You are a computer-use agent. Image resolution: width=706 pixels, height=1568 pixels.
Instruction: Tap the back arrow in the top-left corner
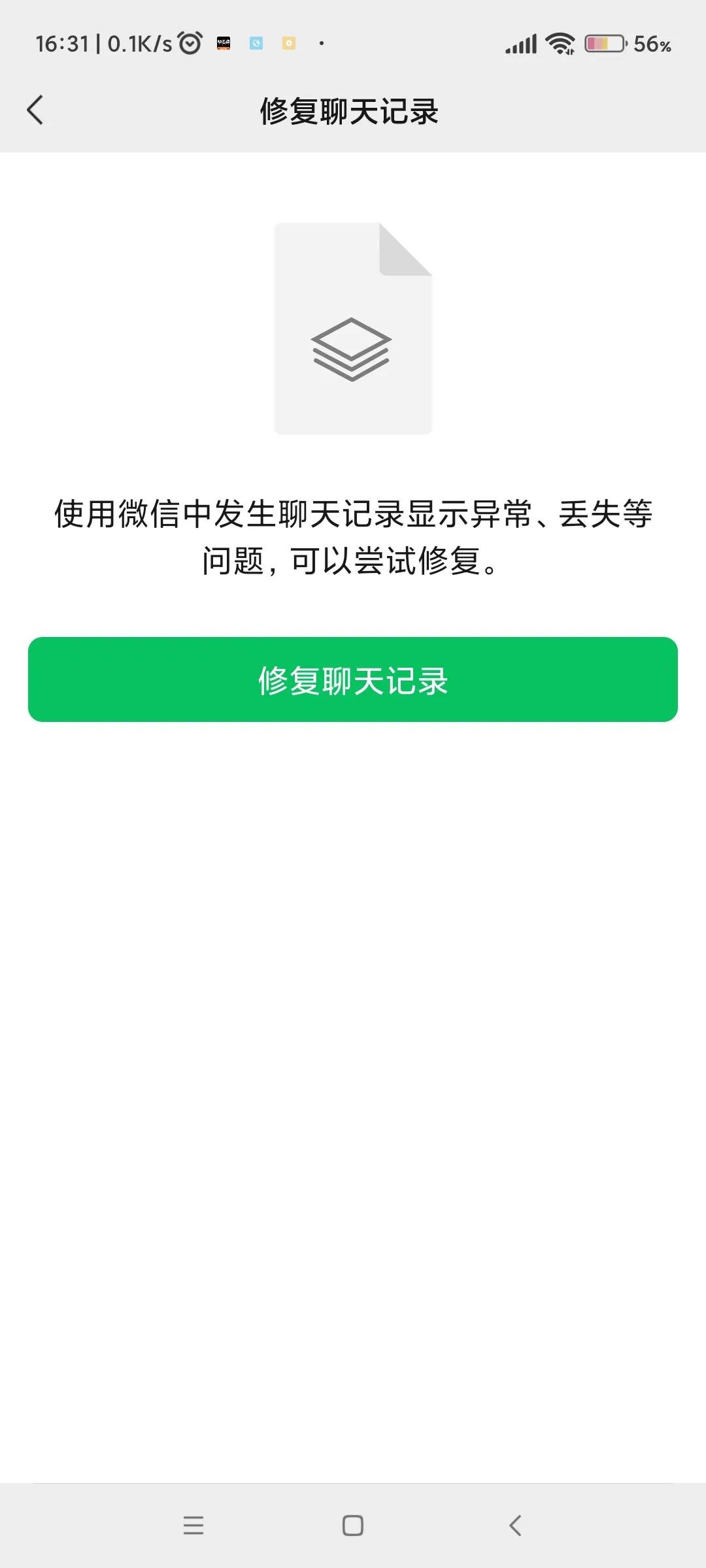pos(35,110)
